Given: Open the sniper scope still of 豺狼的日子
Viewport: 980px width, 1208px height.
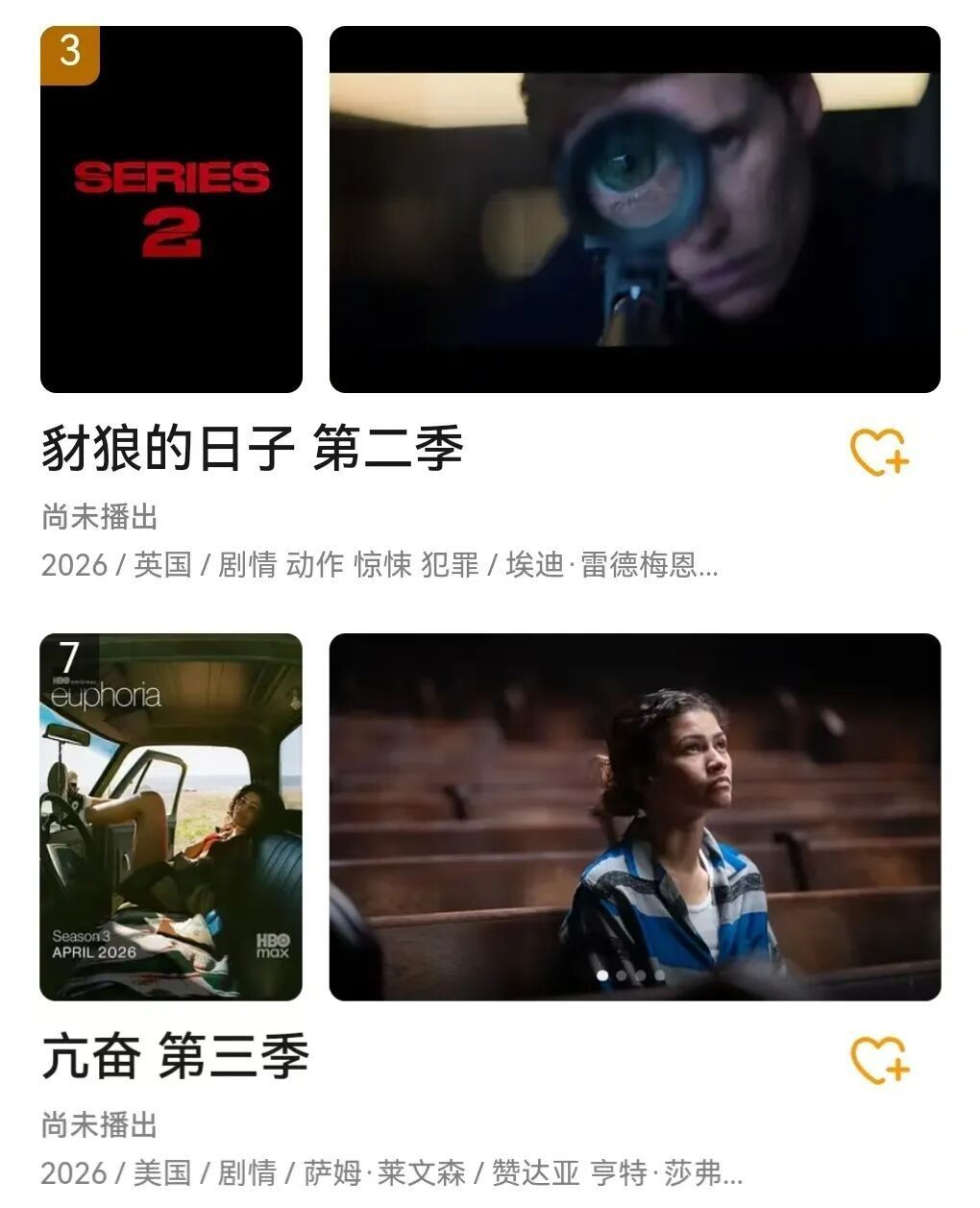Looking at the screenshot, I should tap(634, 210).
